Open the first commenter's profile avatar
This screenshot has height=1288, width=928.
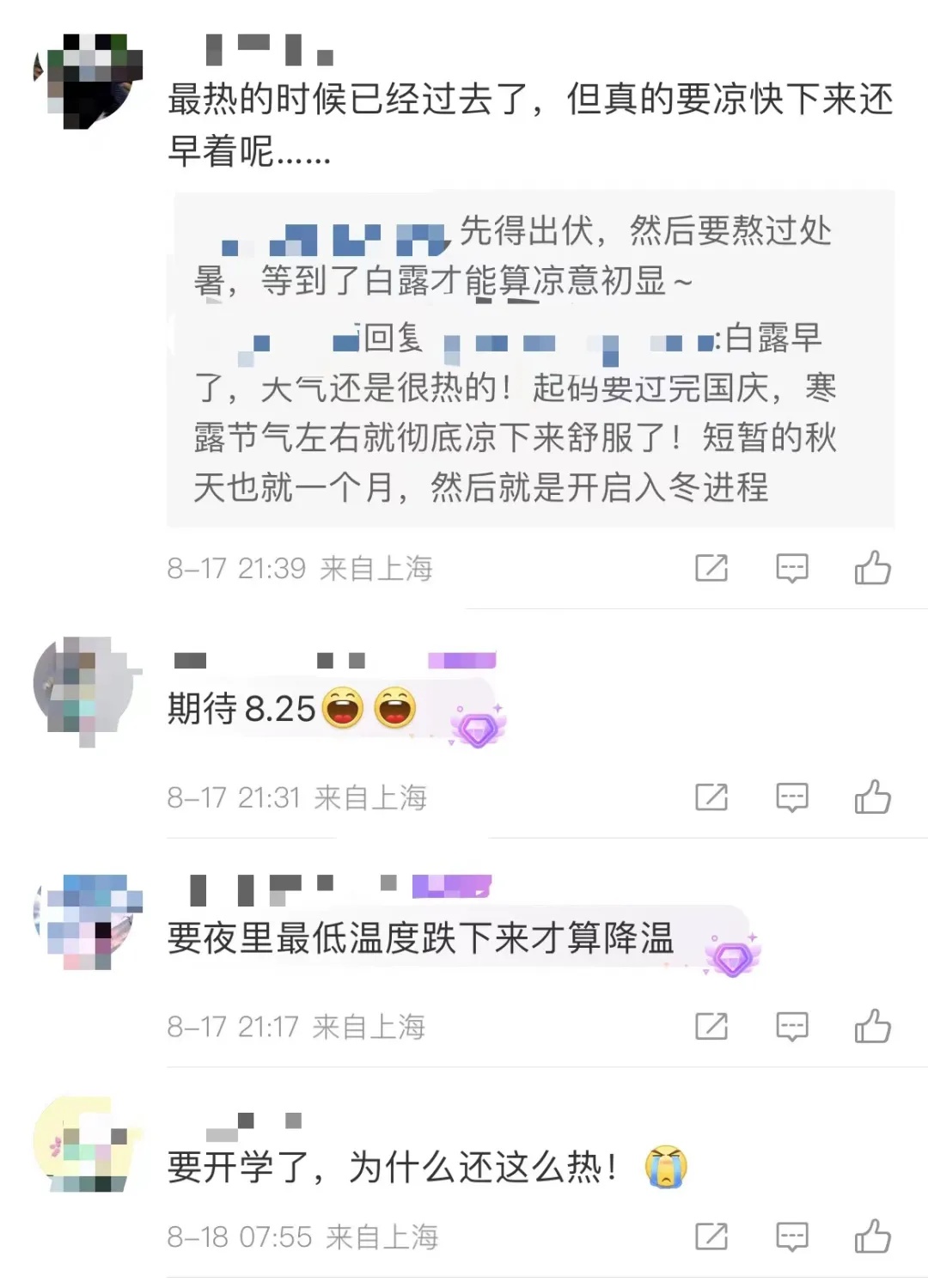pyautogui.click(x=90, y=82)
